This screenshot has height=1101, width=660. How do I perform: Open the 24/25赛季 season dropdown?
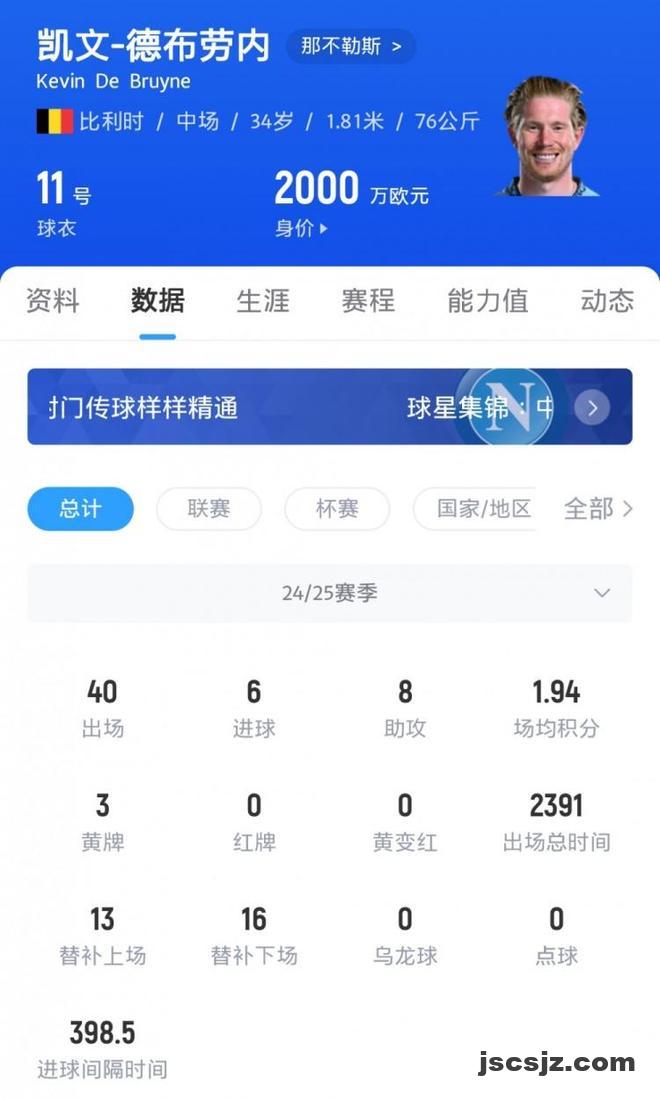pyautogui.click(x=329, y=593)
